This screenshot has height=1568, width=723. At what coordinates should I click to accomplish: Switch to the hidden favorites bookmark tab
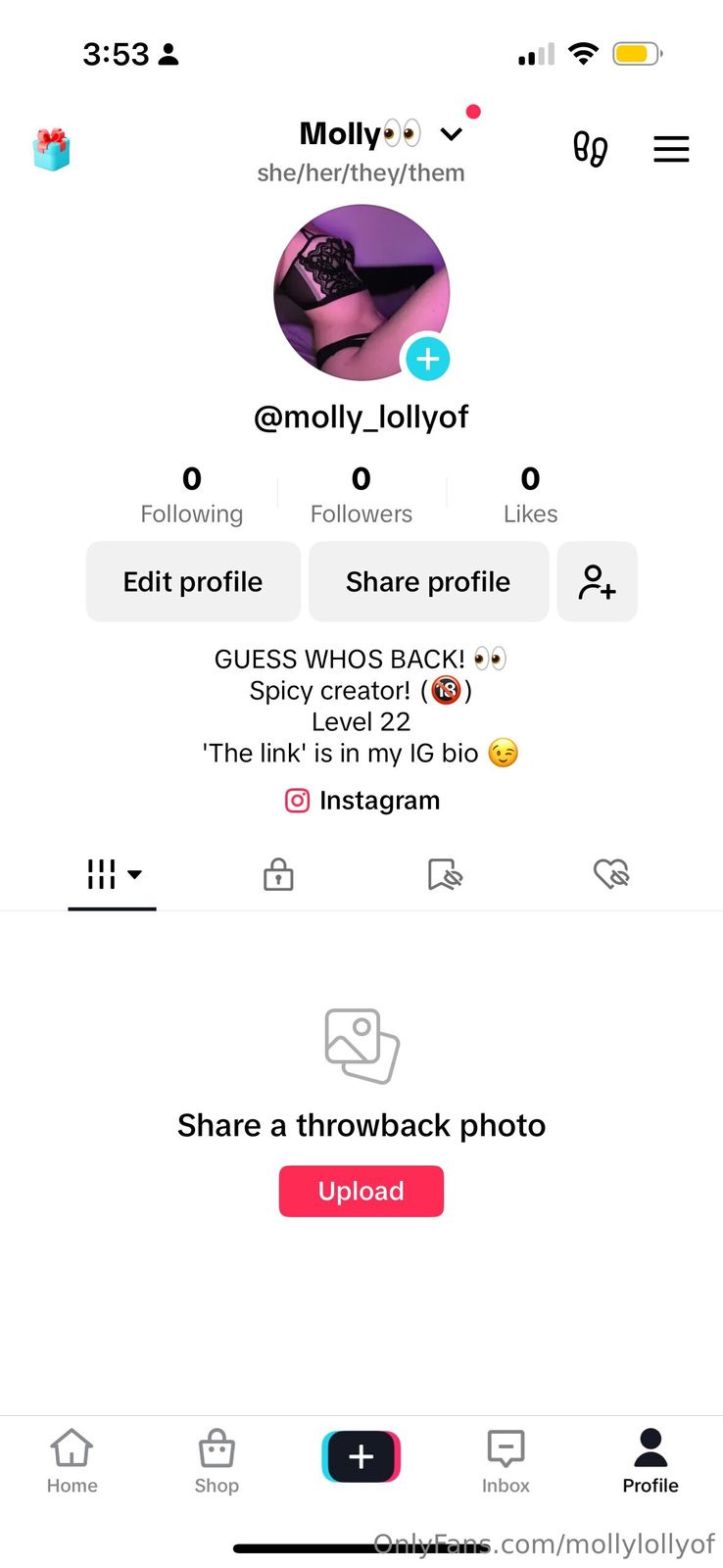point(445,874)
